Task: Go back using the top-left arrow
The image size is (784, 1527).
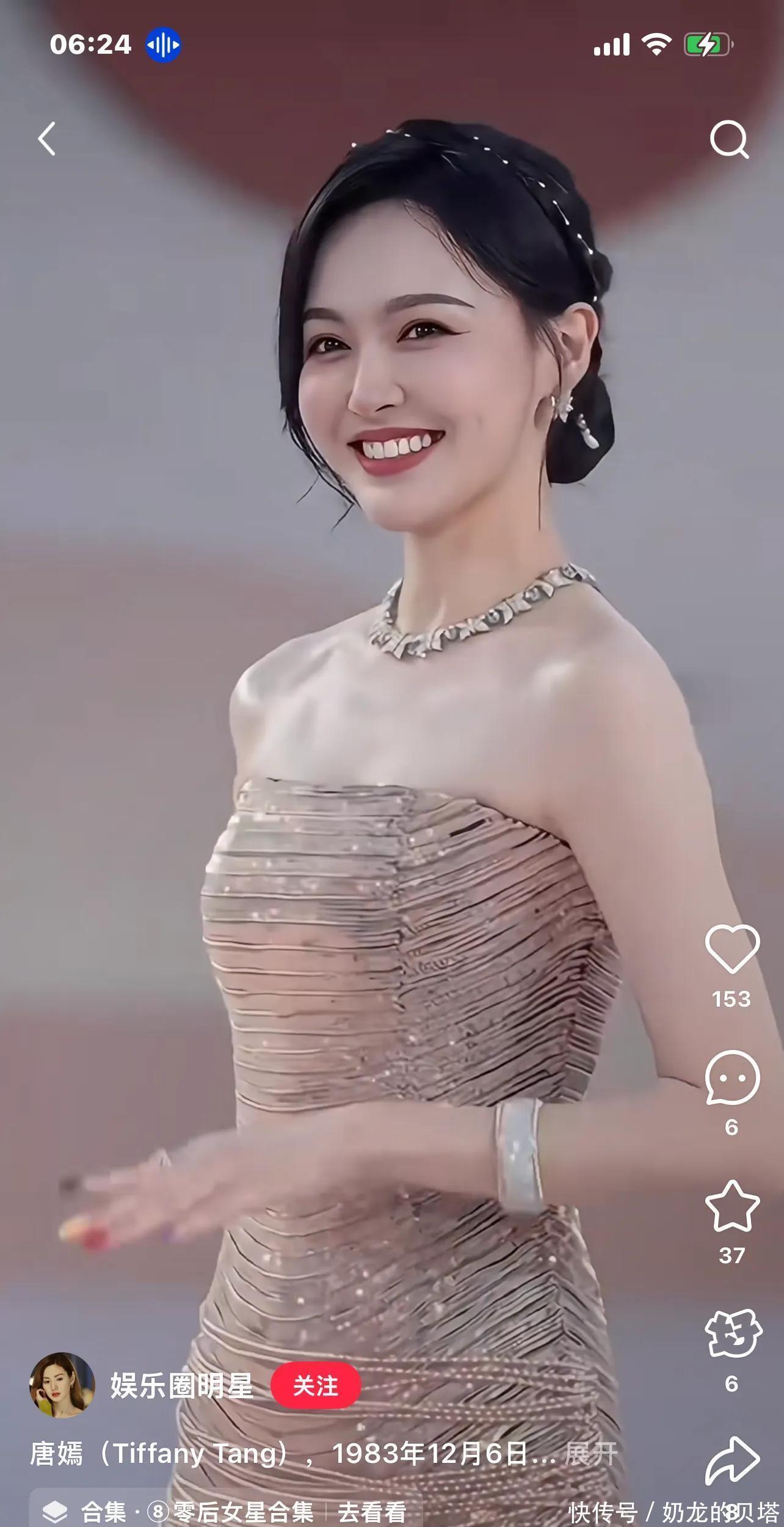Action: (x=47, y=139)
